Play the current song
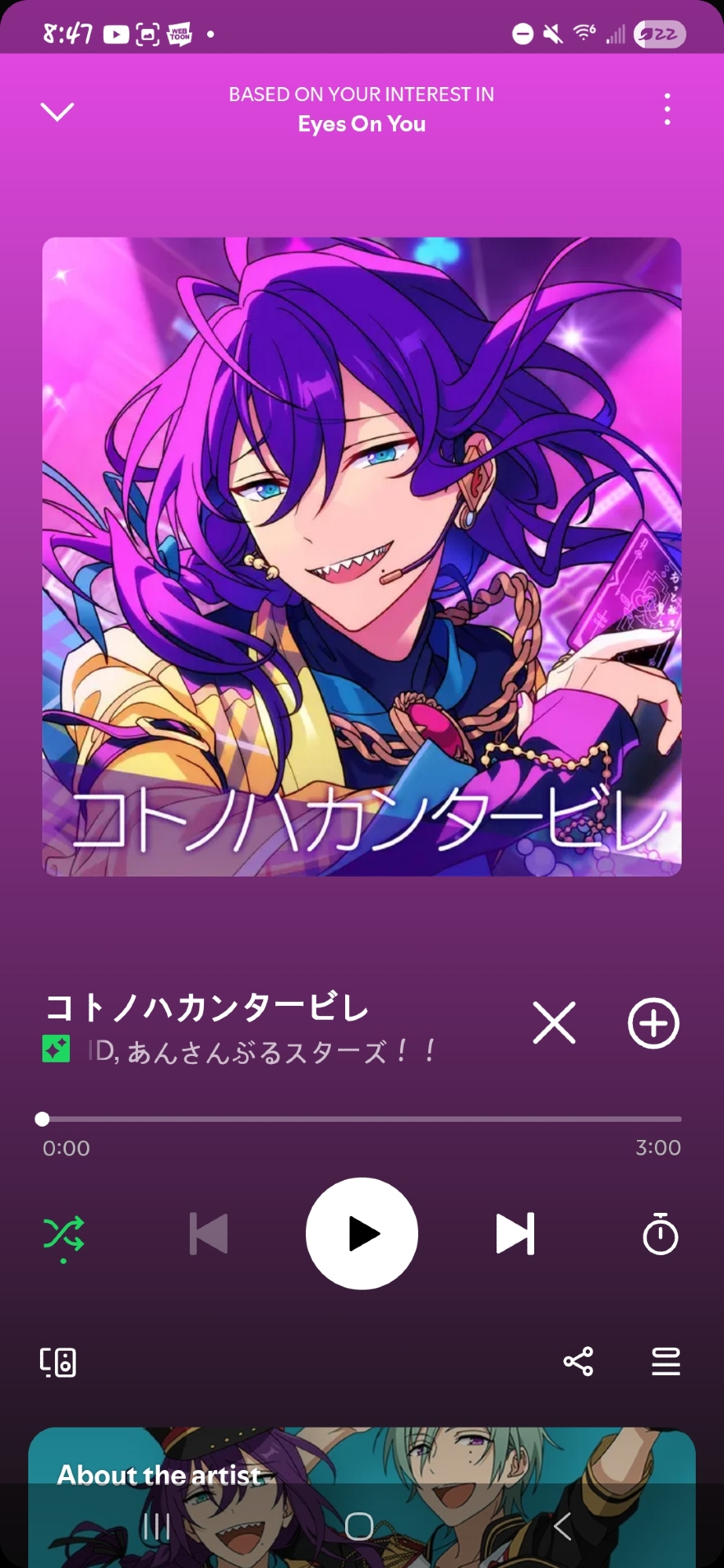This screenshot has width=724, height=1568. [x=362, y=1234]
